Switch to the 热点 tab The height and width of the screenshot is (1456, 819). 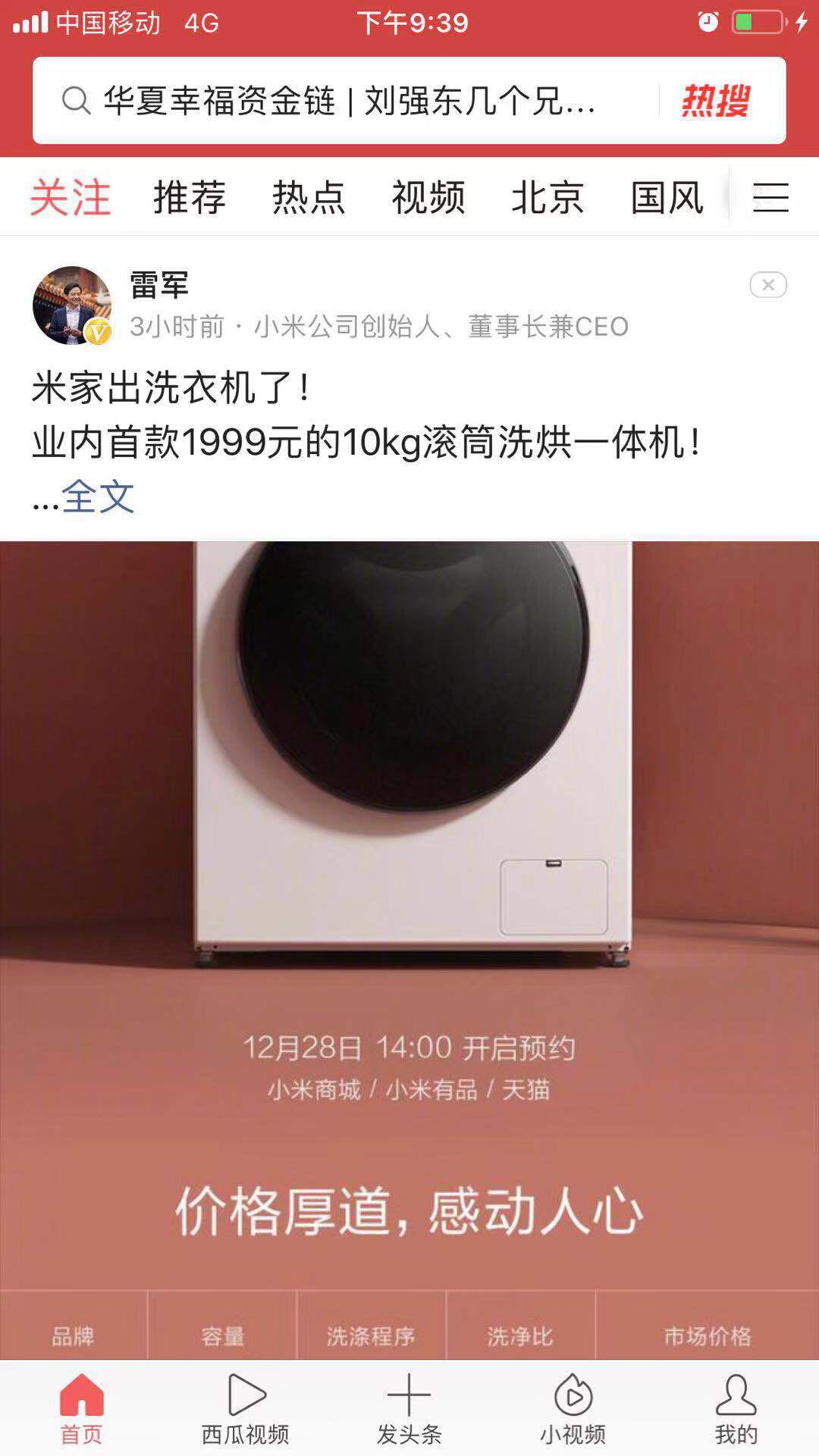(309, 198)
